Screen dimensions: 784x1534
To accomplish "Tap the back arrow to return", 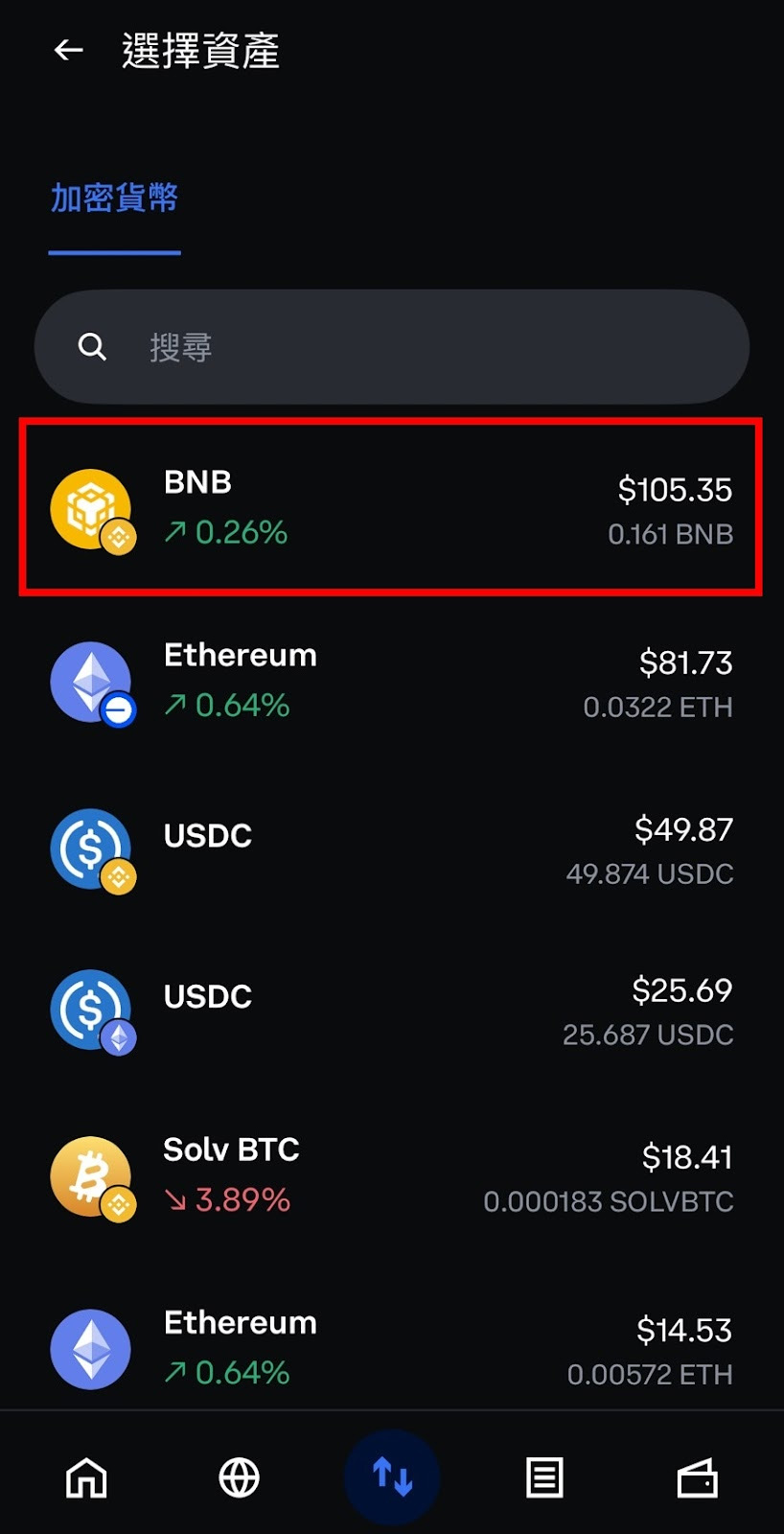I will pos(67,51).
